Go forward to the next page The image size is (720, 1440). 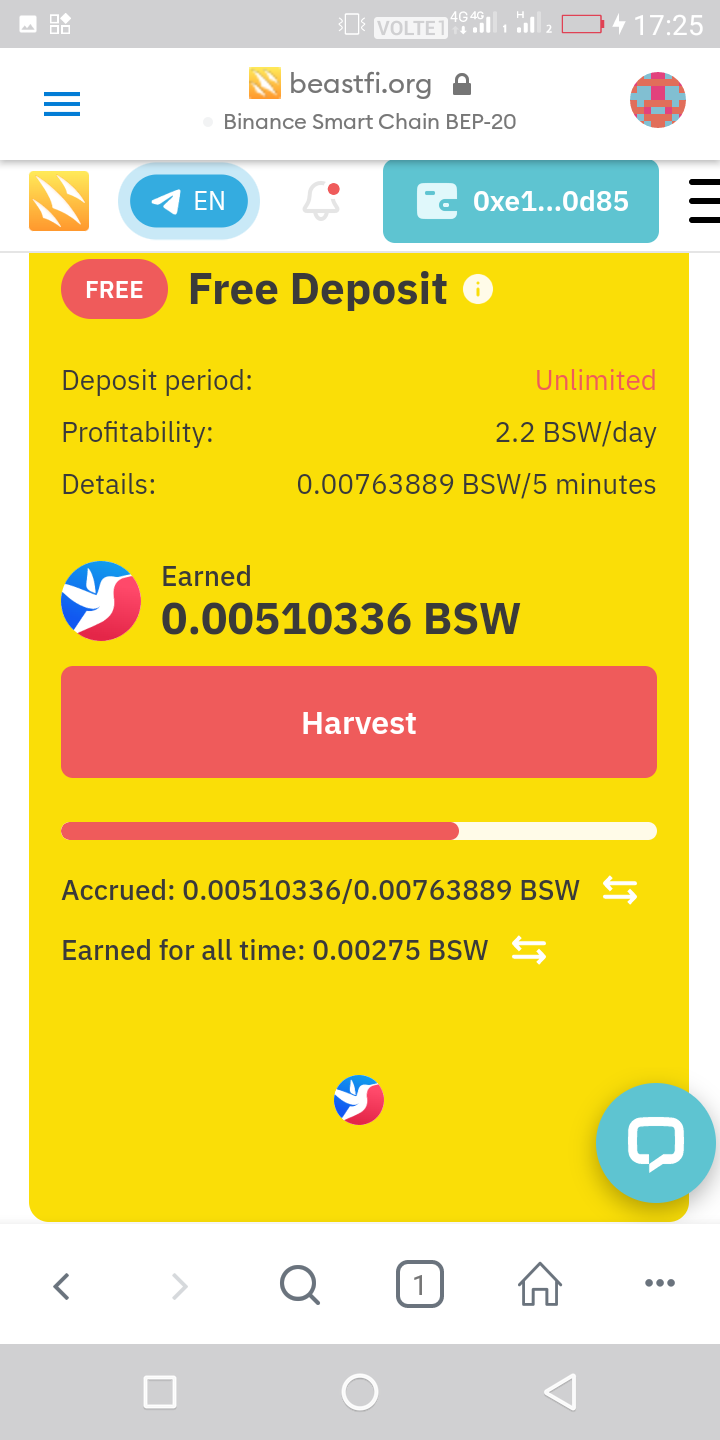click(x=180, y=1285)
